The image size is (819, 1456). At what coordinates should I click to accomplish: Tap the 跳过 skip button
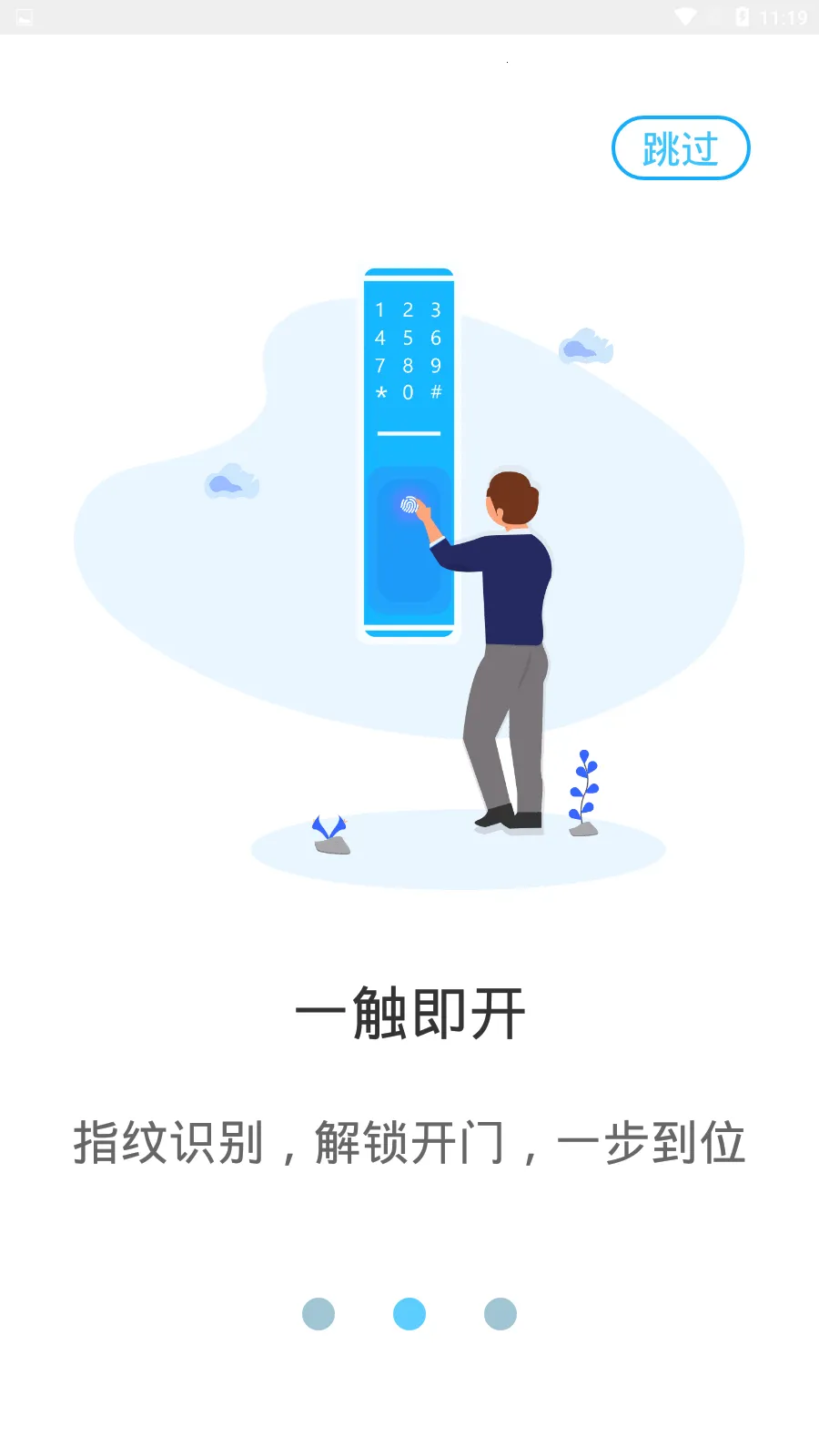coord(681,148)
